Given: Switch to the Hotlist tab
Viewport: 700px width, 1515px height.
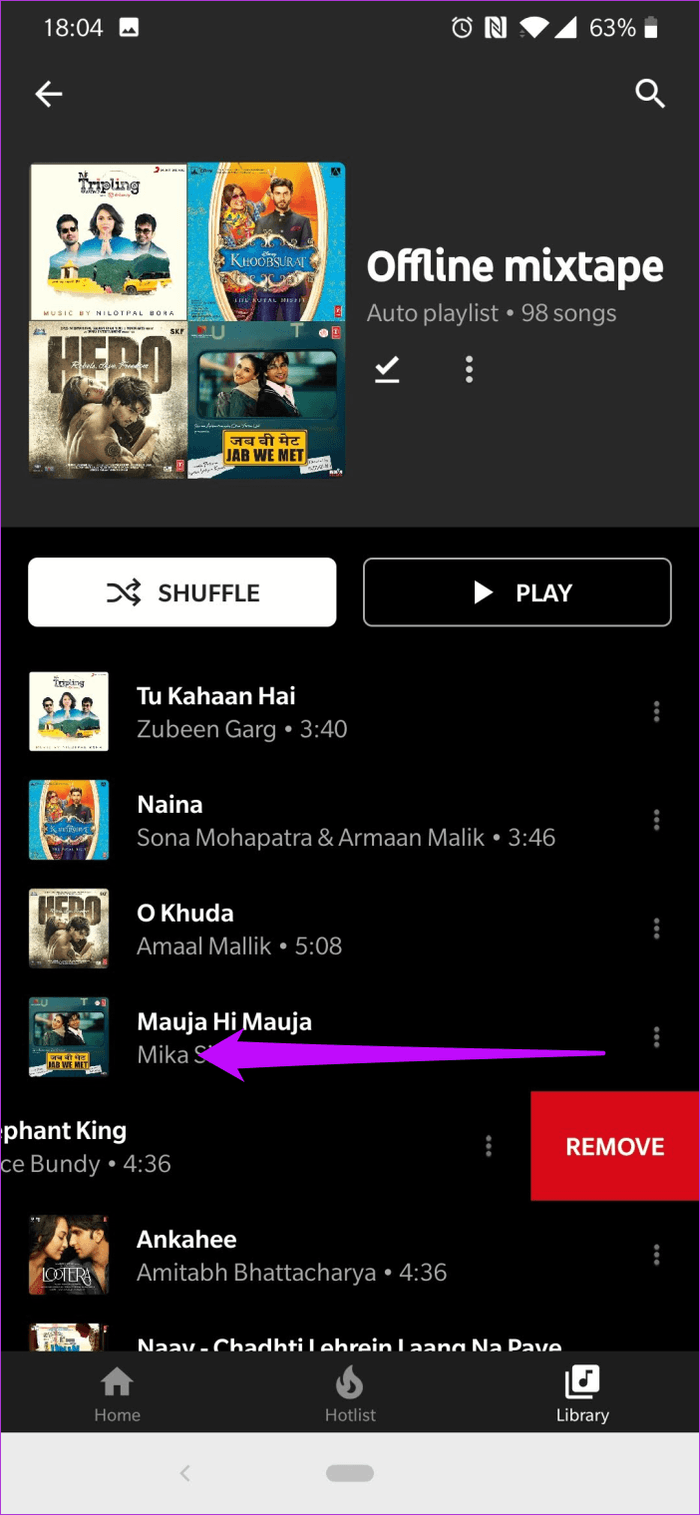Looking at the screenshot, I should coord(350,1395).
